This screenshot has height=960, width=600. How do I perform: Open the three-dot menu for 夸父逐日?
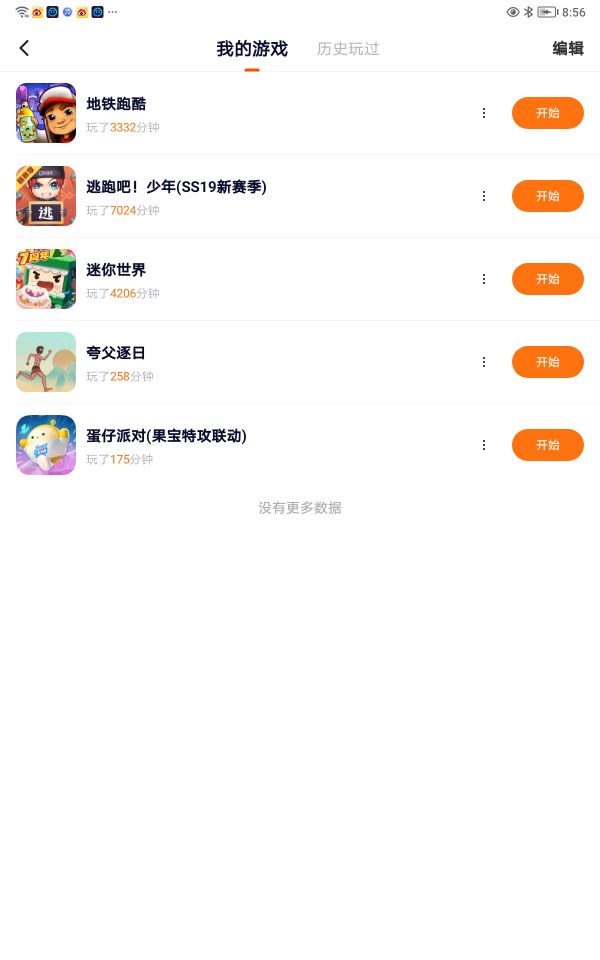pyautogui.click(x=484, y=362)
